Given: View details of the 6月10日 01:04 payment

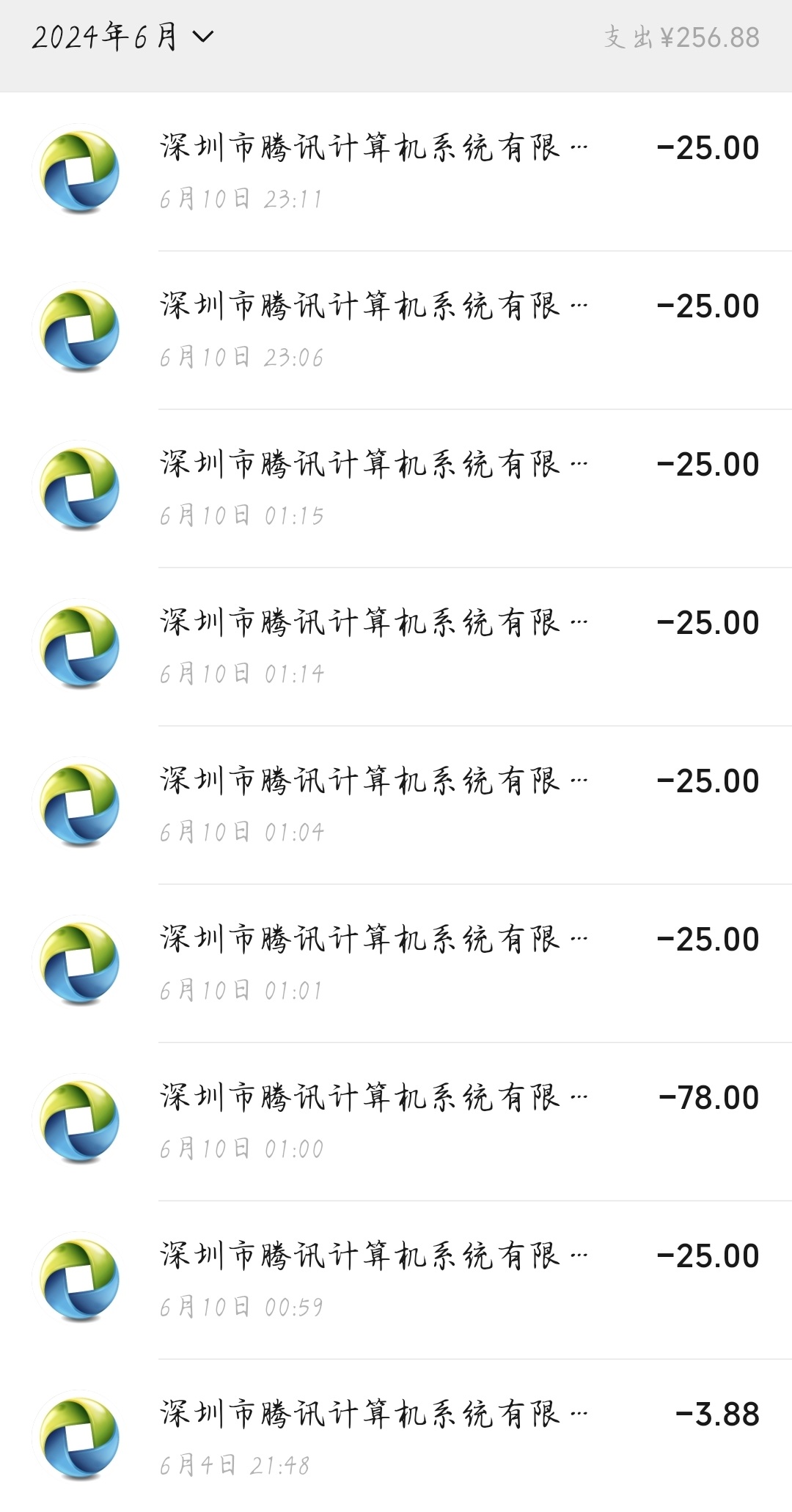Looking at the screenshot, I should (x=396, y=805).
